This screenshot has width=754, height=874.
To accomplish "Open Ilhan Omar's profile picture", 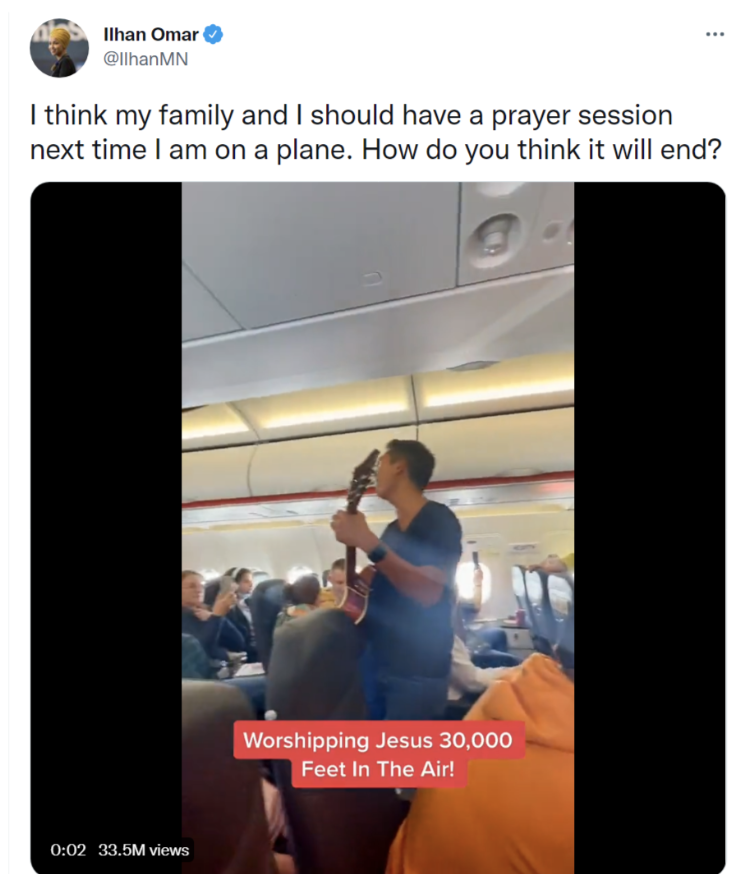I will (x=59, y=47).
